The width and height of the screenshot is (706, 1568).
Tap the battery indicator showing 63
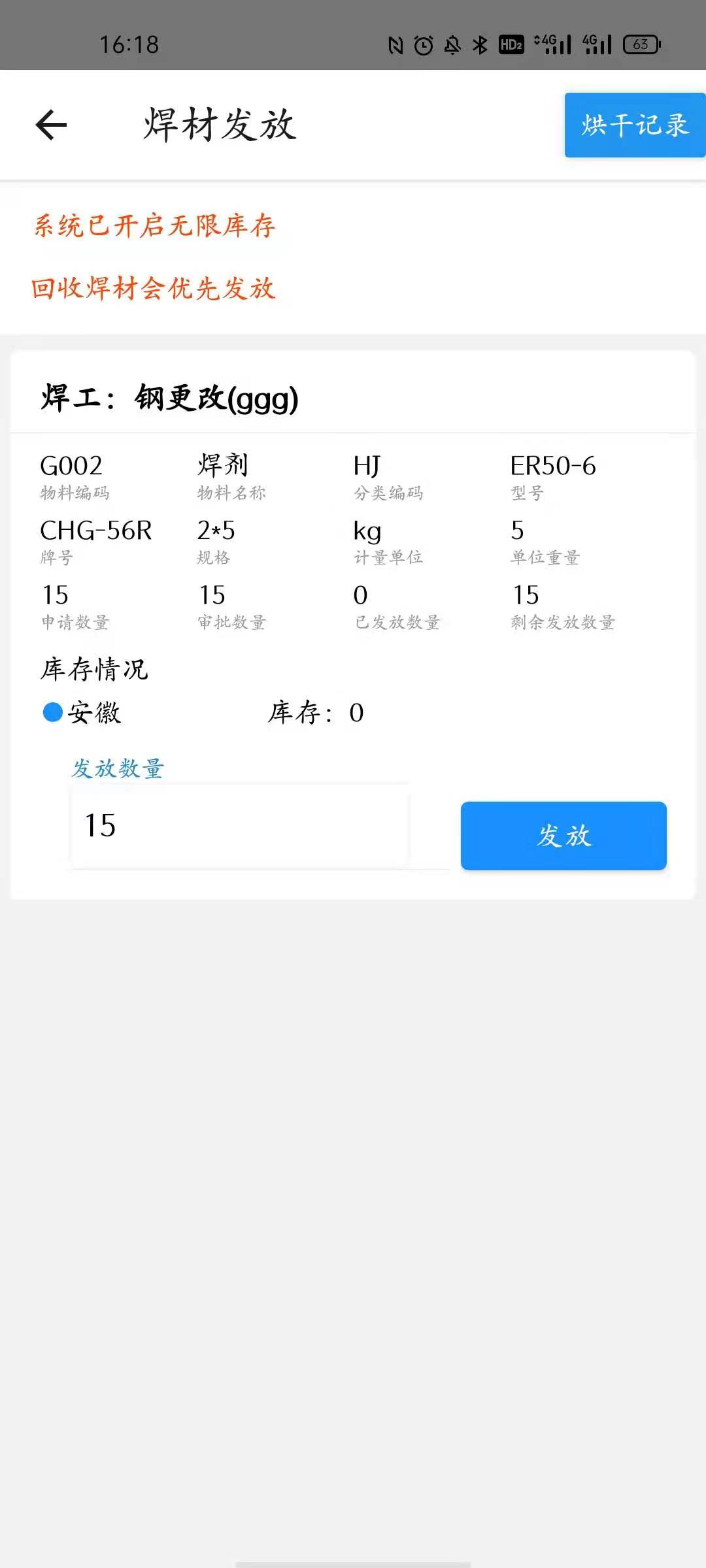639,44
